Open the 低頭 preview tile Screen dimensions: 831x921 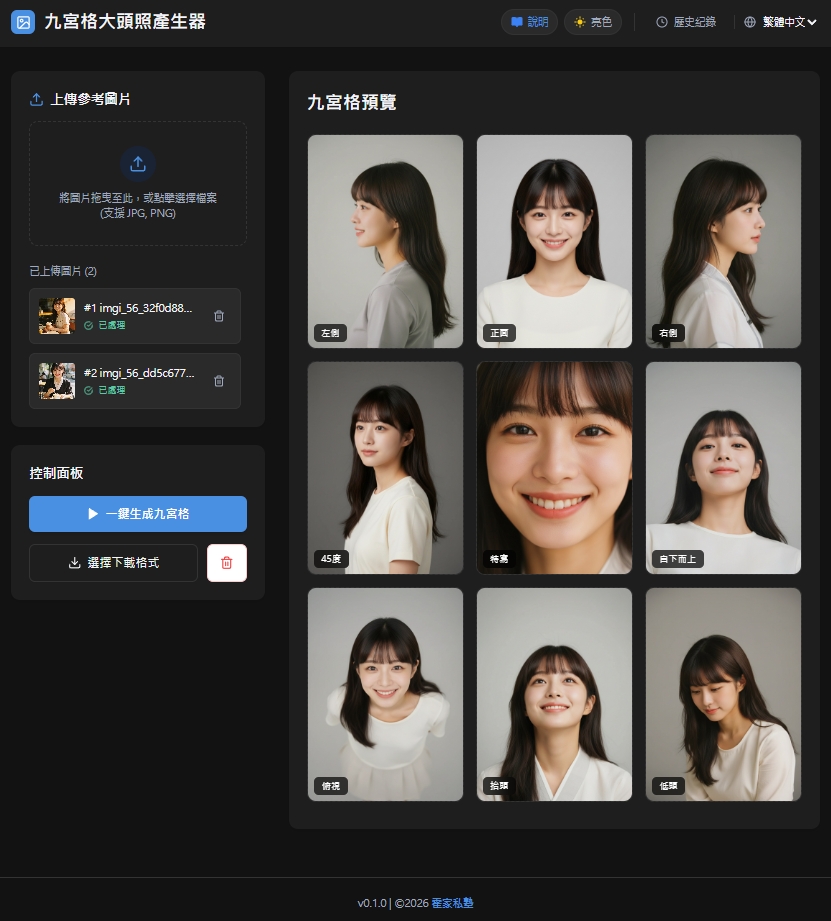coord(724,694)
